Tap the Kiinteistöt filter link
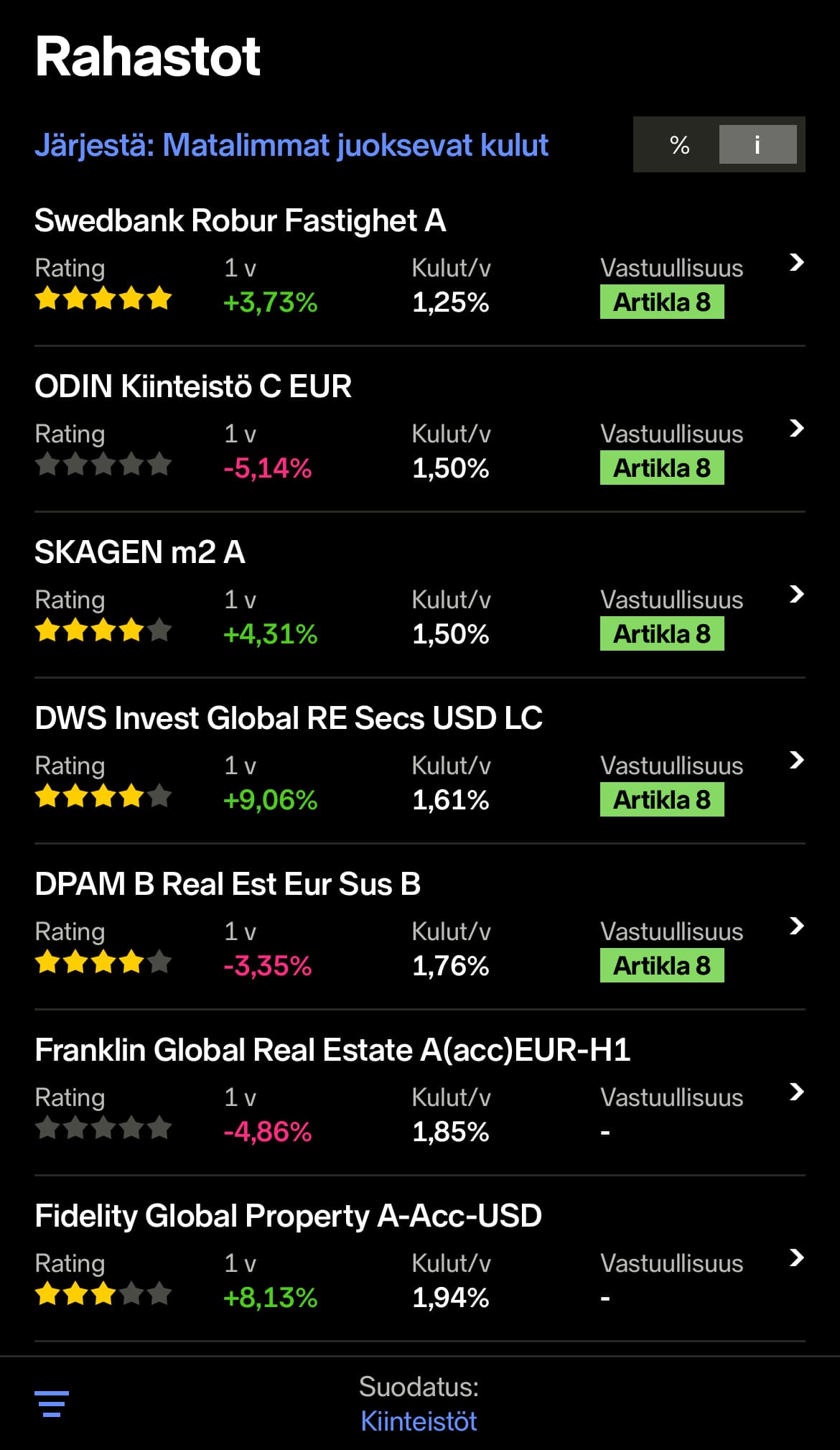 419,1421
